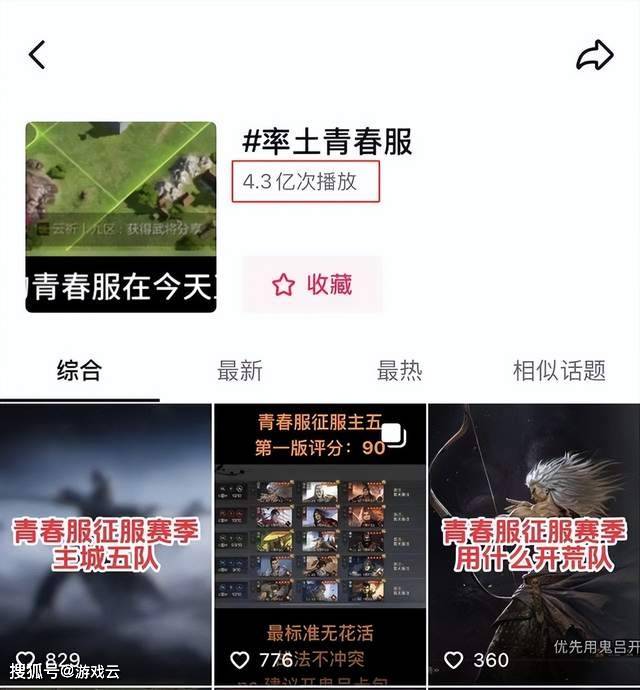This screenshot has height=690, width=640.
Task: Open the 主城五队 video
Action: [106, 545]
